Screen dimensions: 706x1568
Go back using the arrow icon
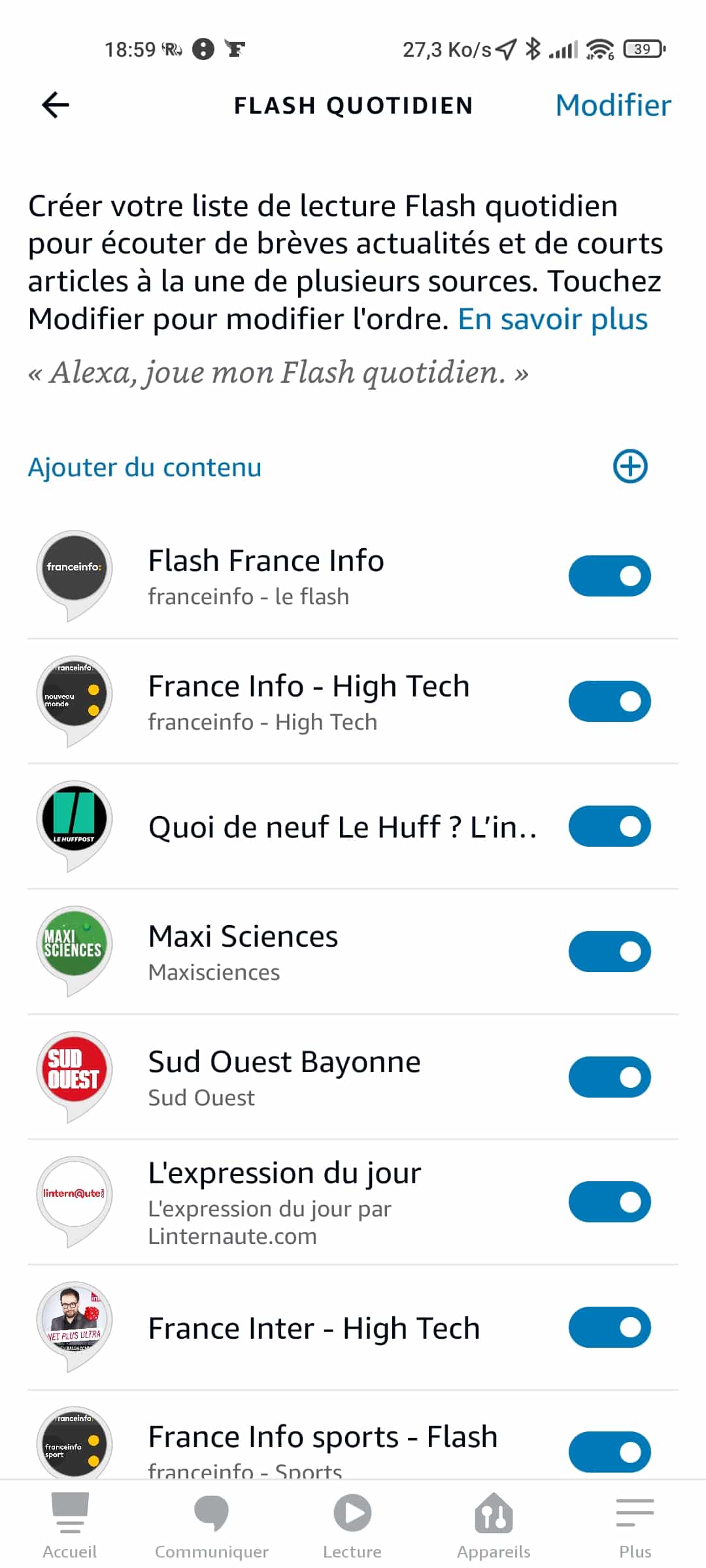[56, 105]
